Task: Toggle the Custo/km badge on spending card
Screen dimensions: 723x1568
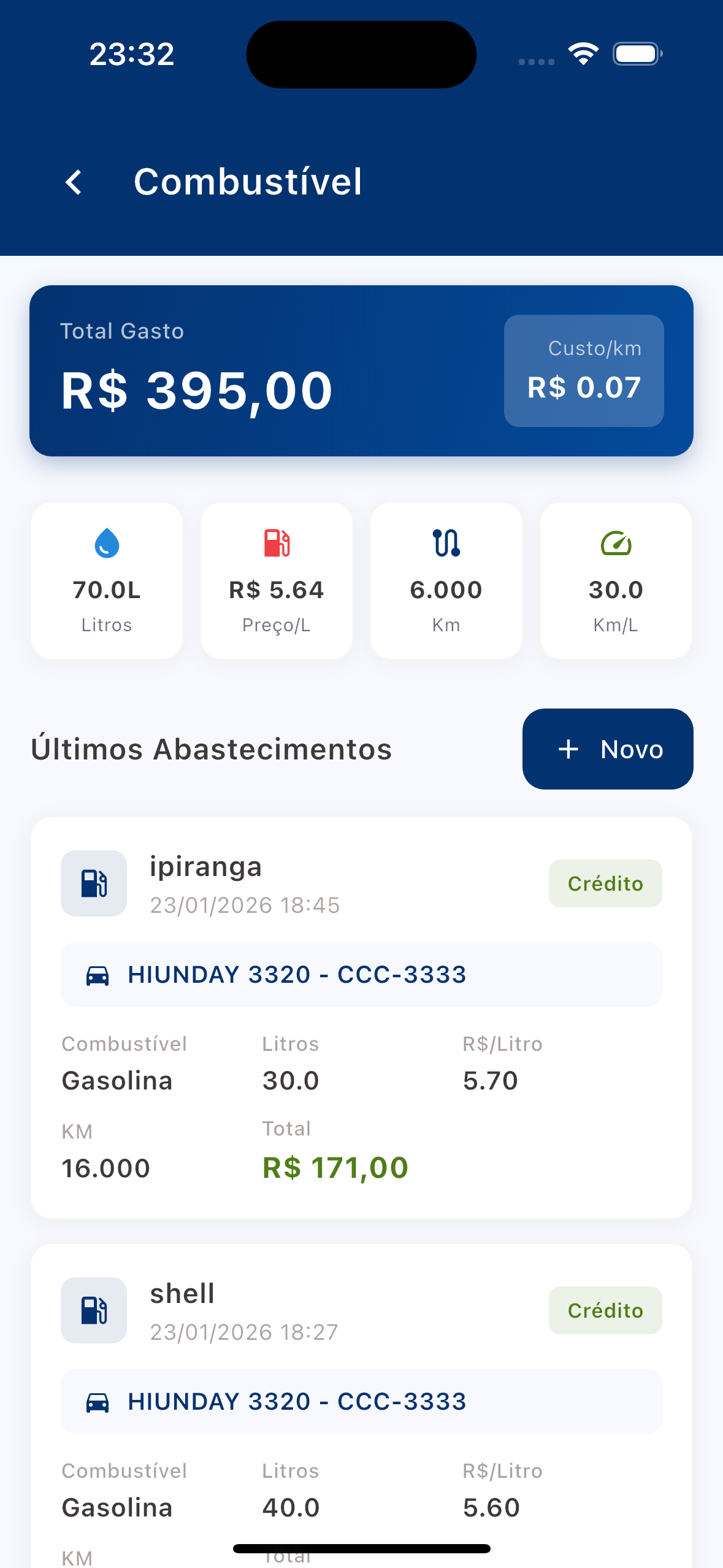Action: click(583, 370)
